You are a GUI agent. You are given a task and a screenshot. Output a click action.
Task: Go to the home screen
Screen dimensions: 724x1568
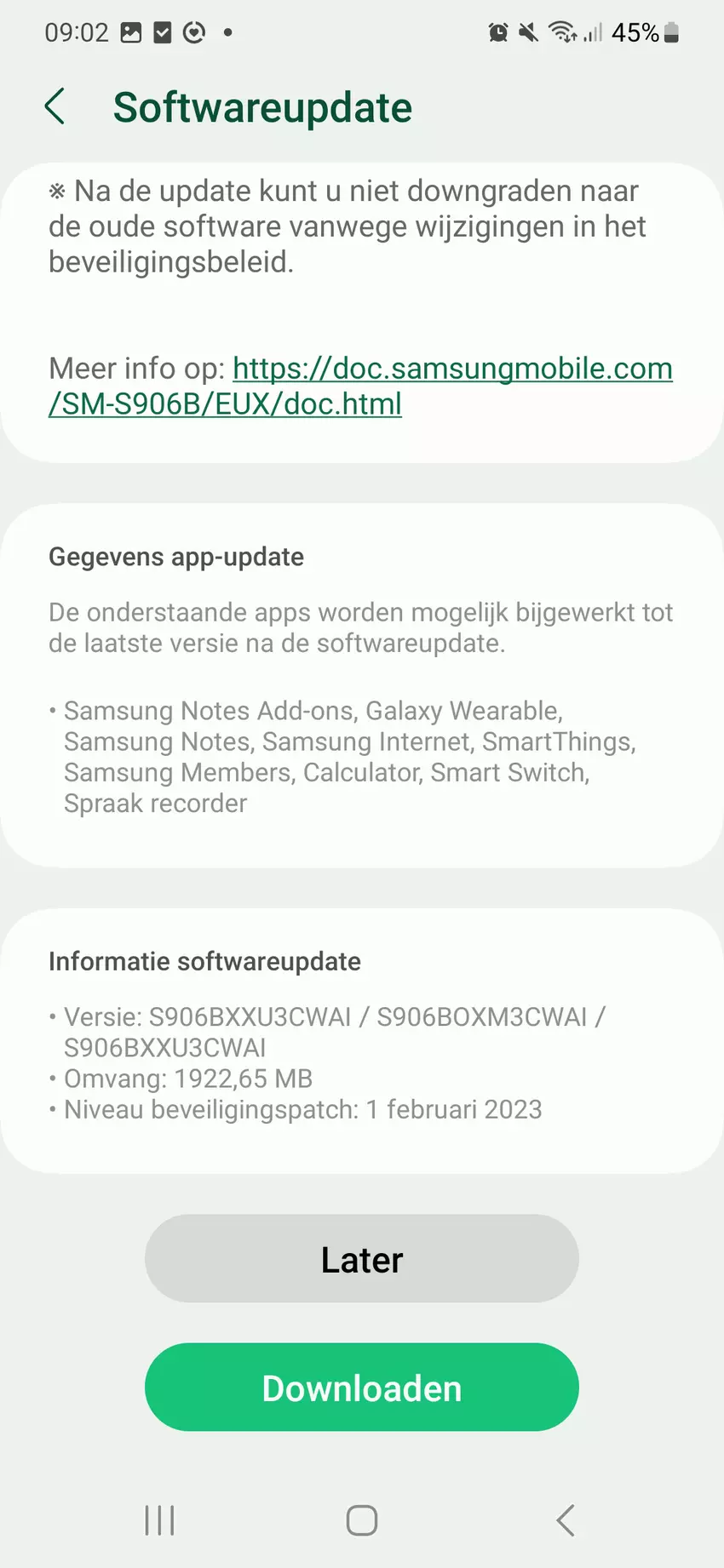[x=362, y=1520]
